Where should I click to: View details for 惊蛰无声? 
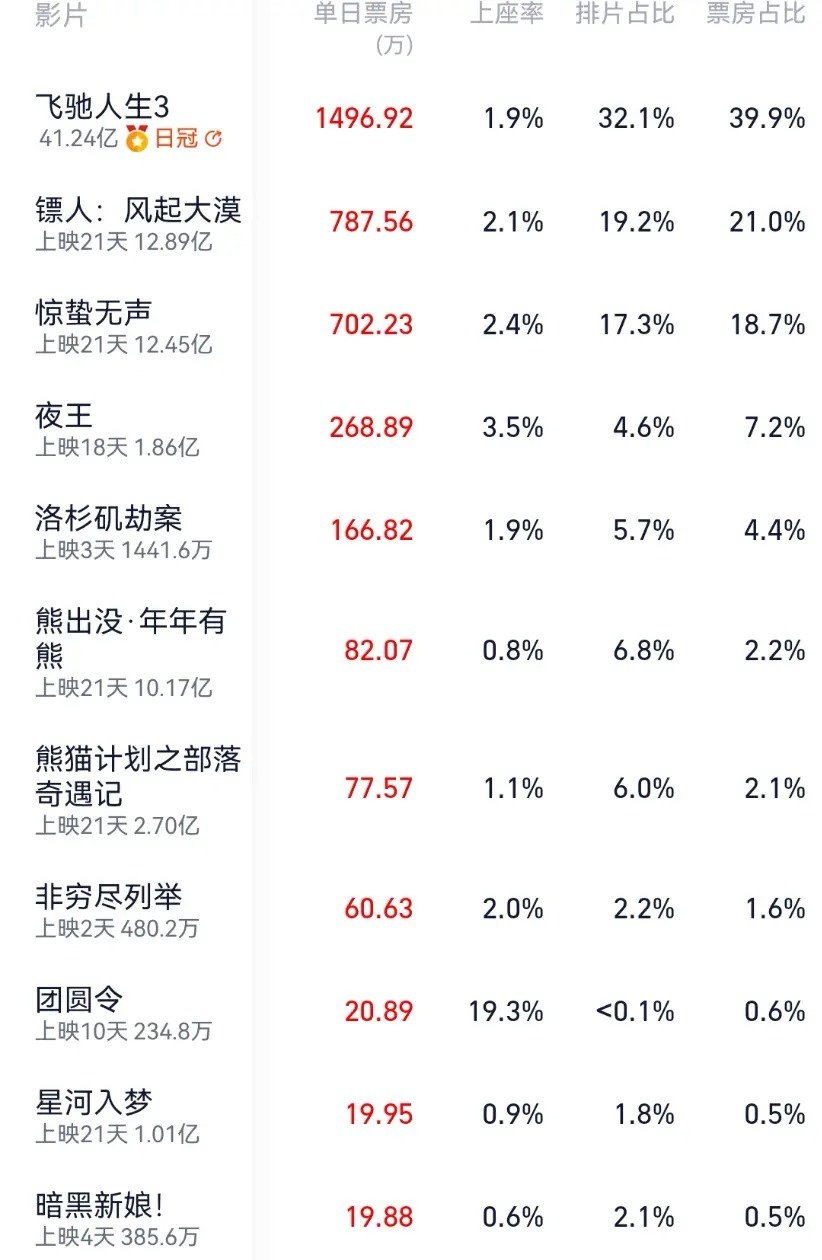(x=94, y=313)
